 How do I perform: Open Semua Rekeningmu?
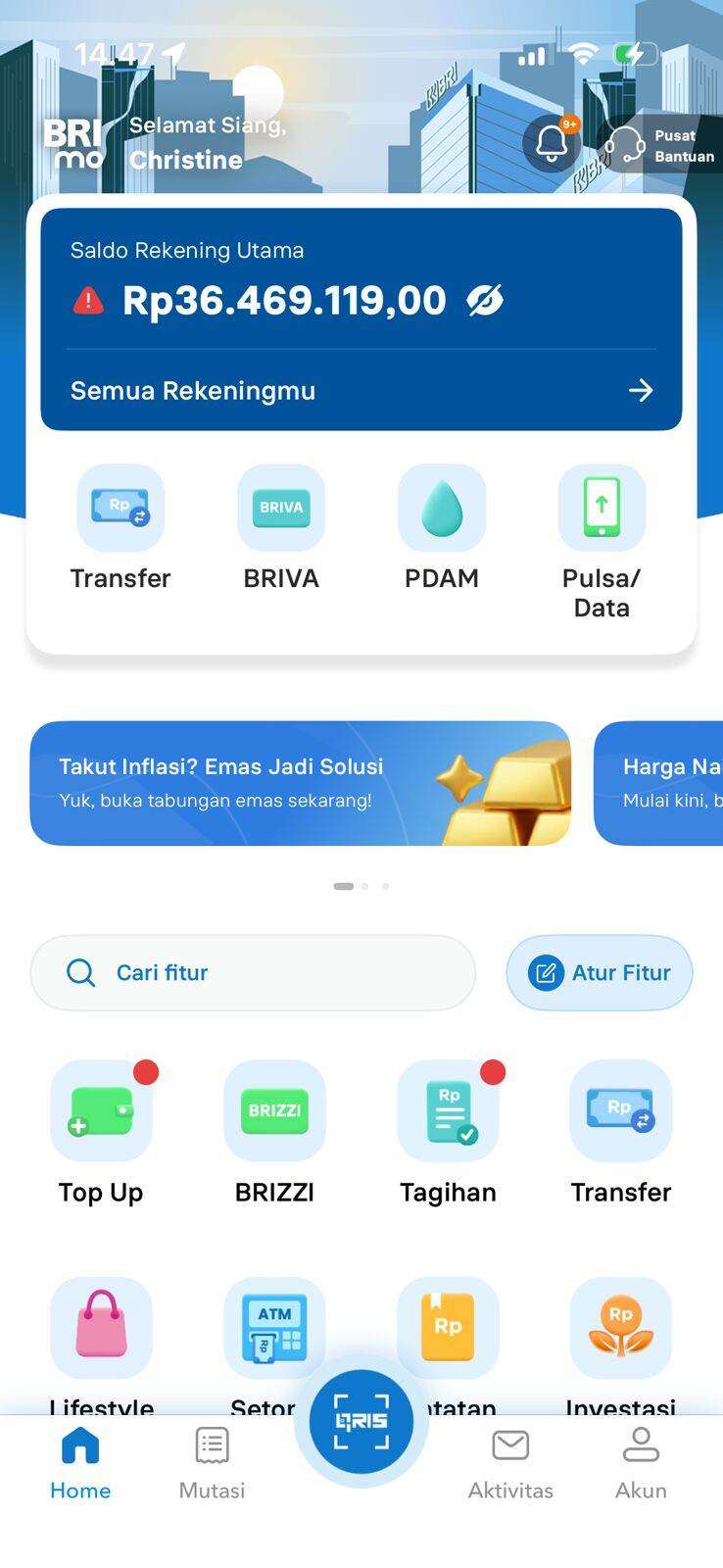pos(361,390)
